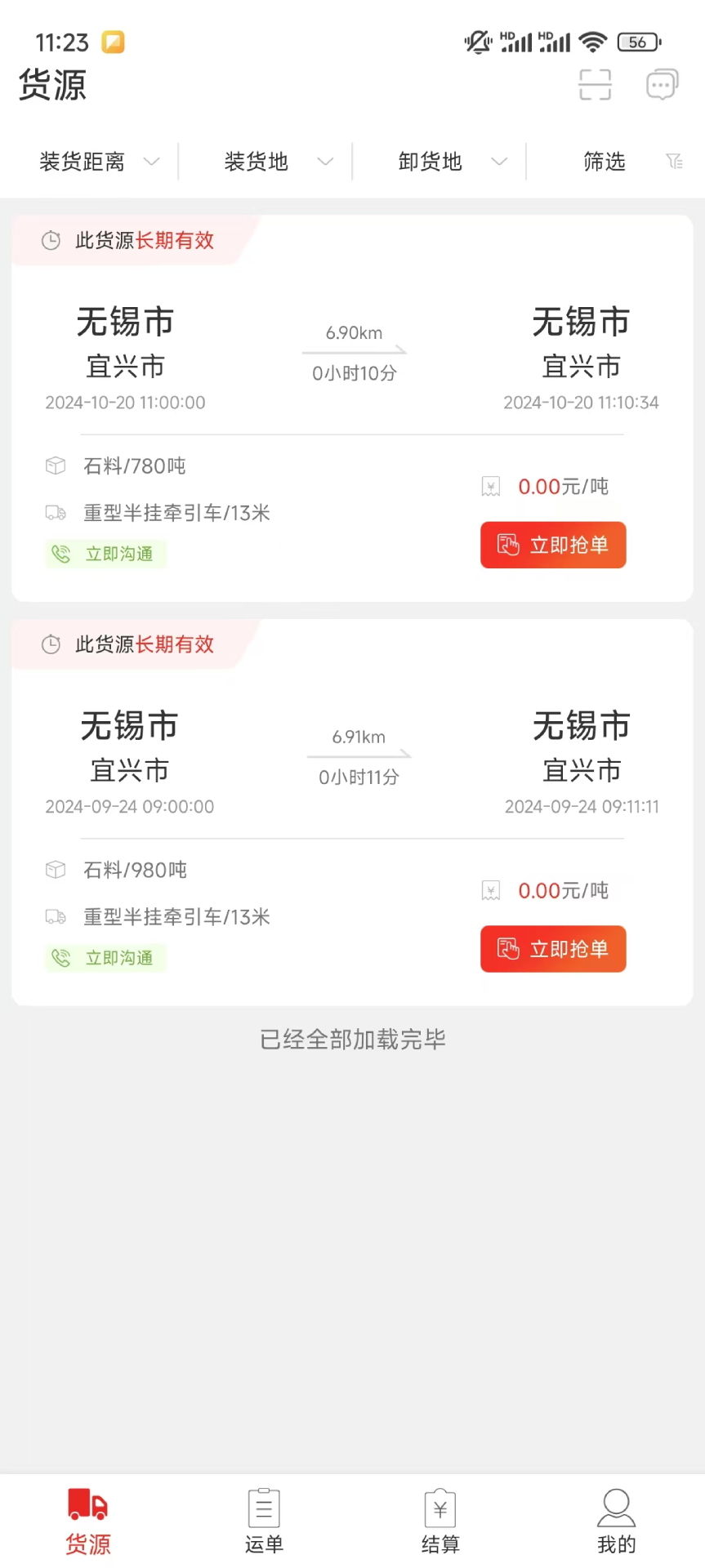Click the phone icon inside first 立即沟通 tag
The image size is (705, 1568).
61,554
